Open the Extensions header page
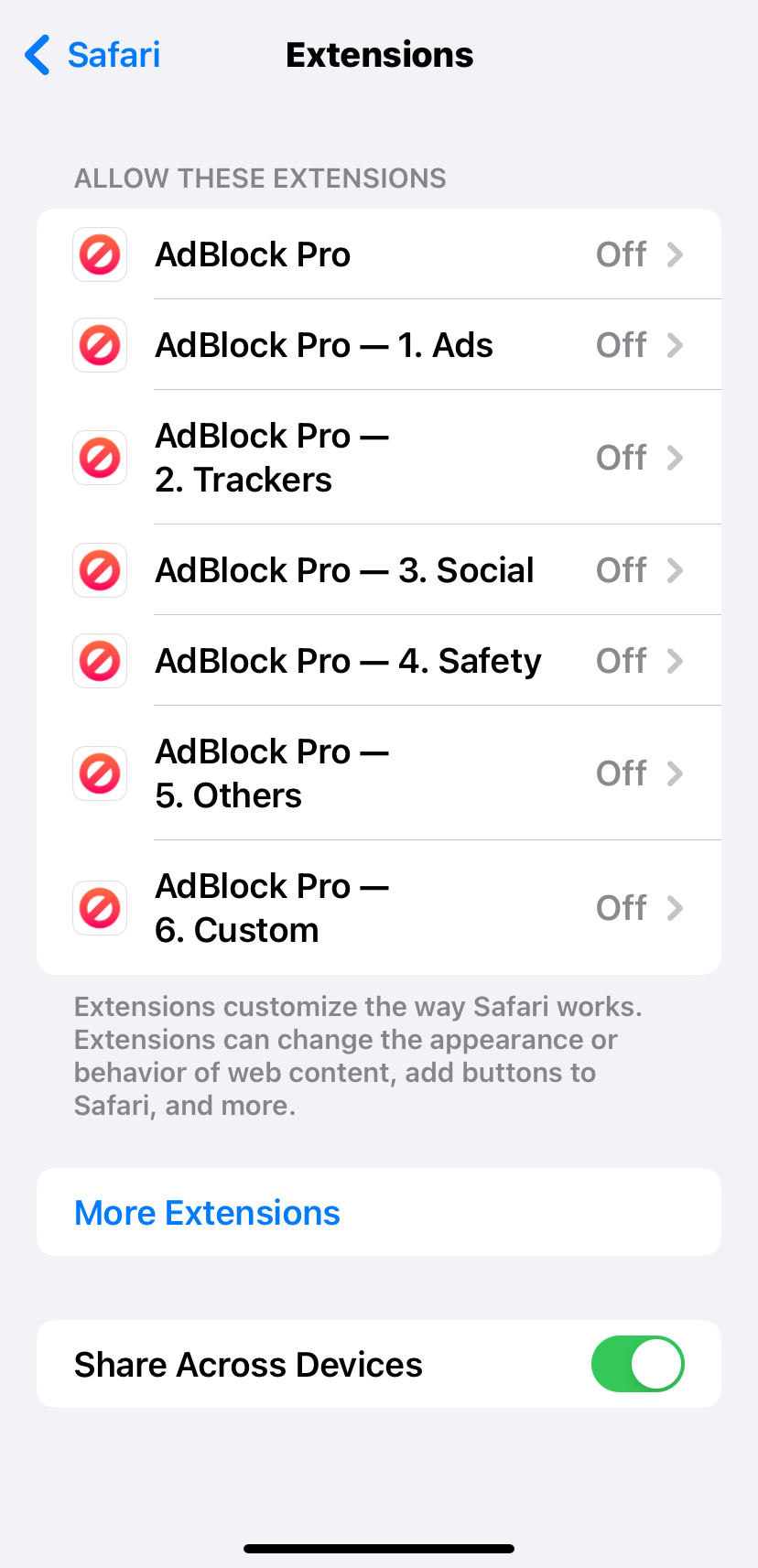758x1568 pixels. (379, 55)
